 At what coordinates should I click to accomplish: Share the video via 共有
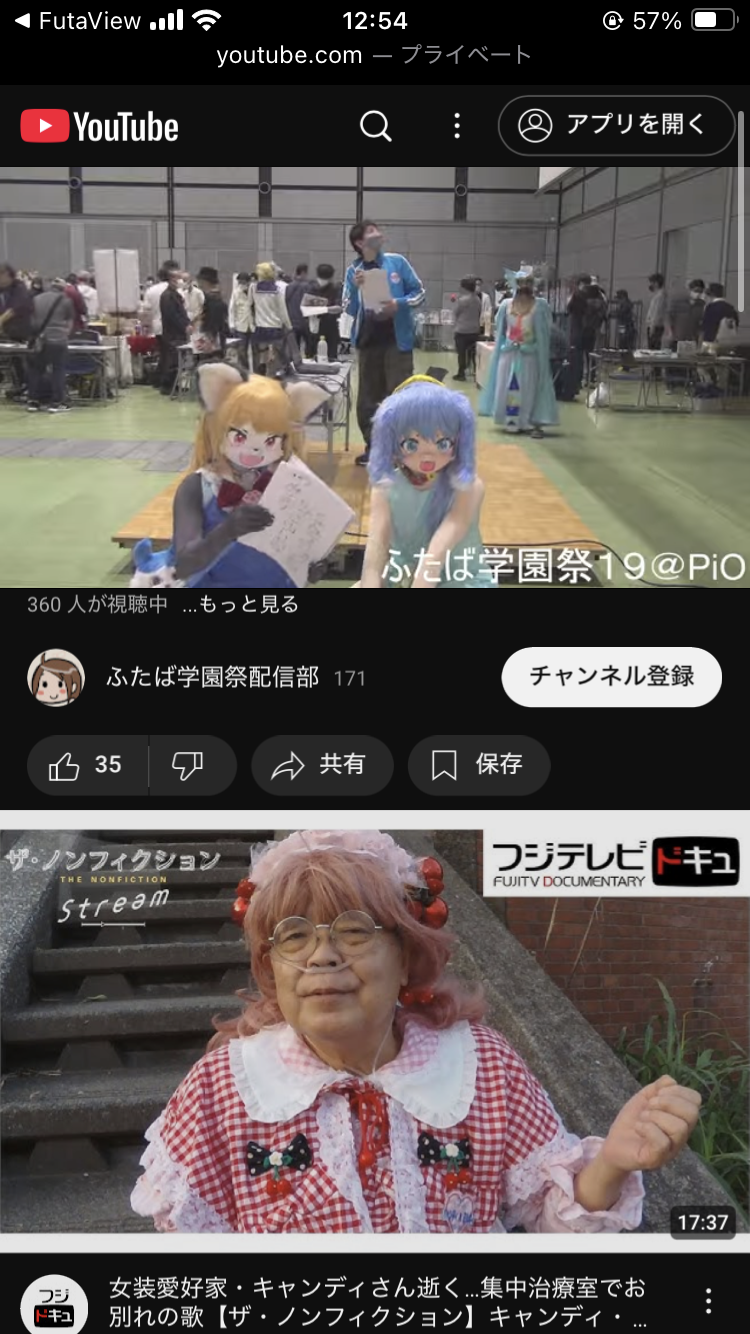pyautogui.click(x=322, y=765)
